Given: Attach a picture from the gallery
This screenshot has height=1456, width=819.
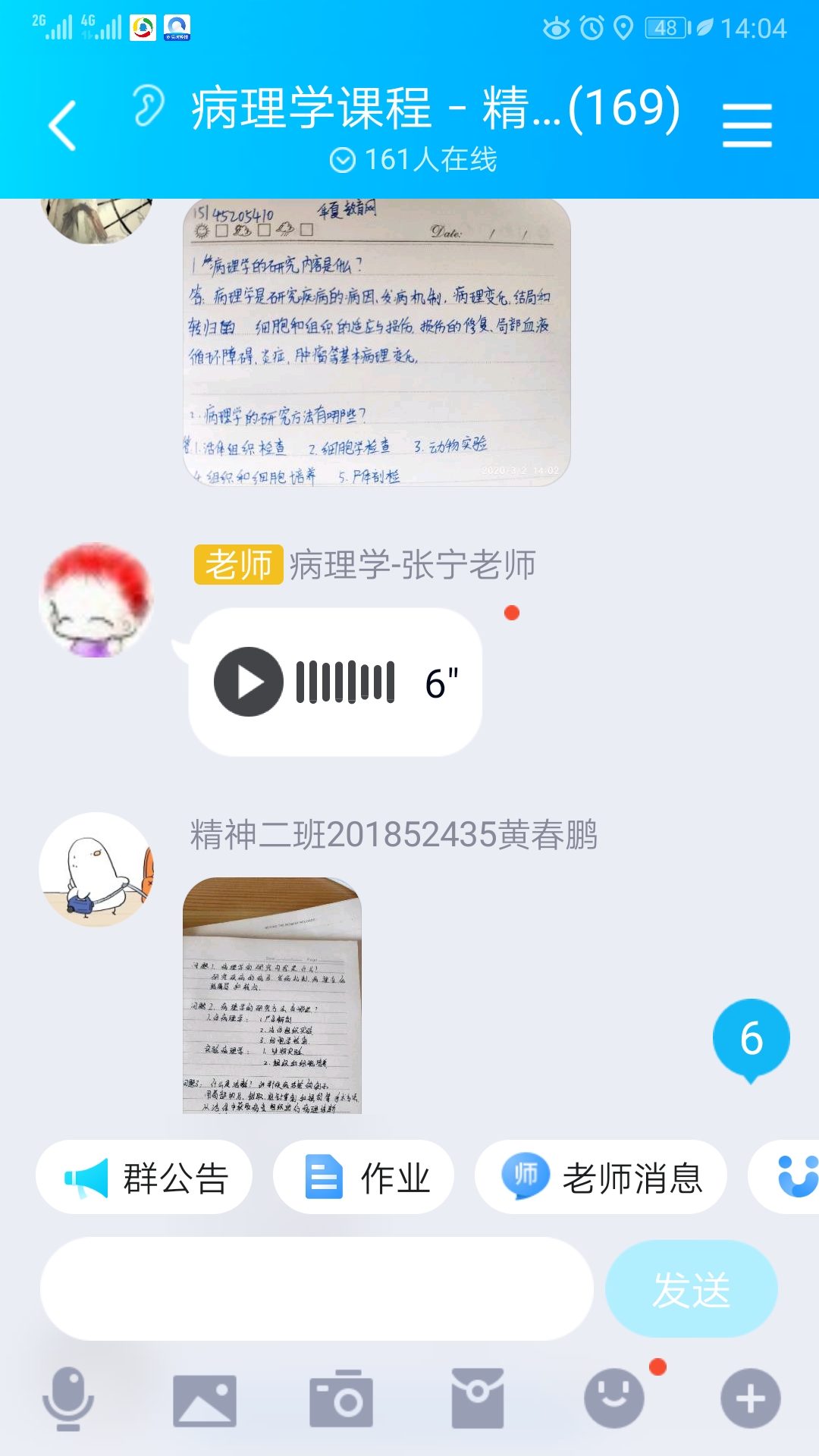Looking at the screenshot, I should 205,1399.
